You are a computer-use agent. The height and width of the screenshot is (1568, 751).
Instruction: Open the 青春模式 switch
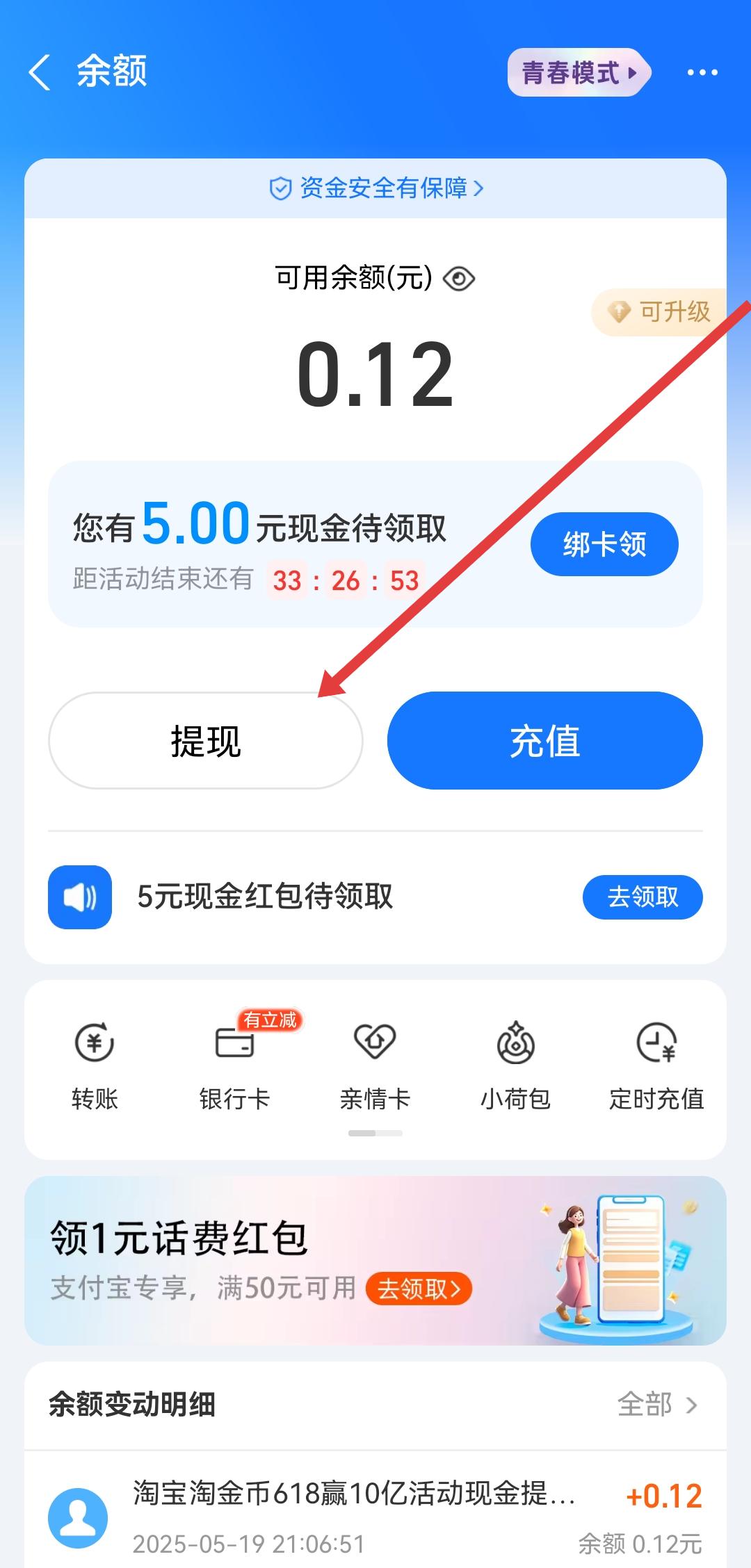pos(579,72)
